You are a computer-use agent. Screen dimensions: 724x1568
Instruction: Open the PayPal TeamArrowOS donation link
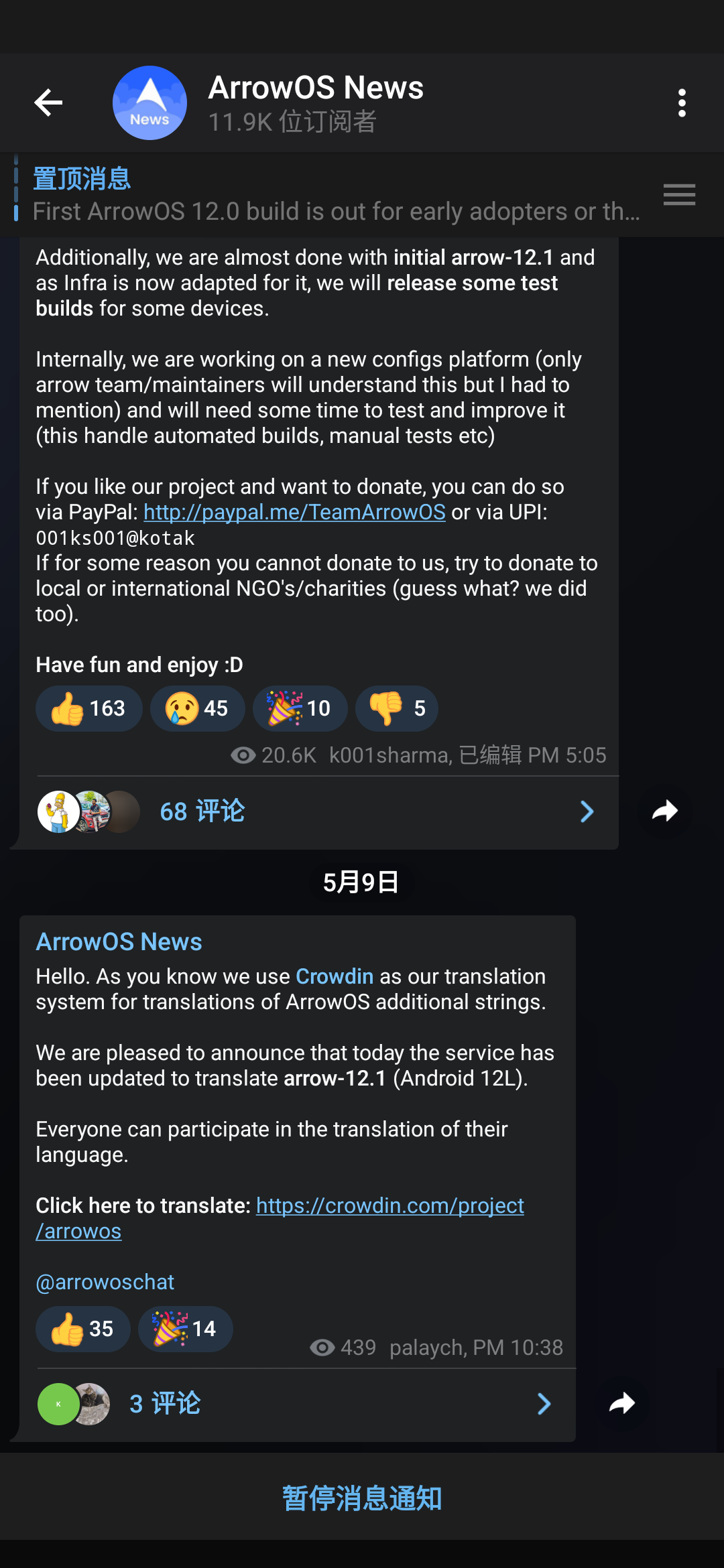(x=294, y=513)
